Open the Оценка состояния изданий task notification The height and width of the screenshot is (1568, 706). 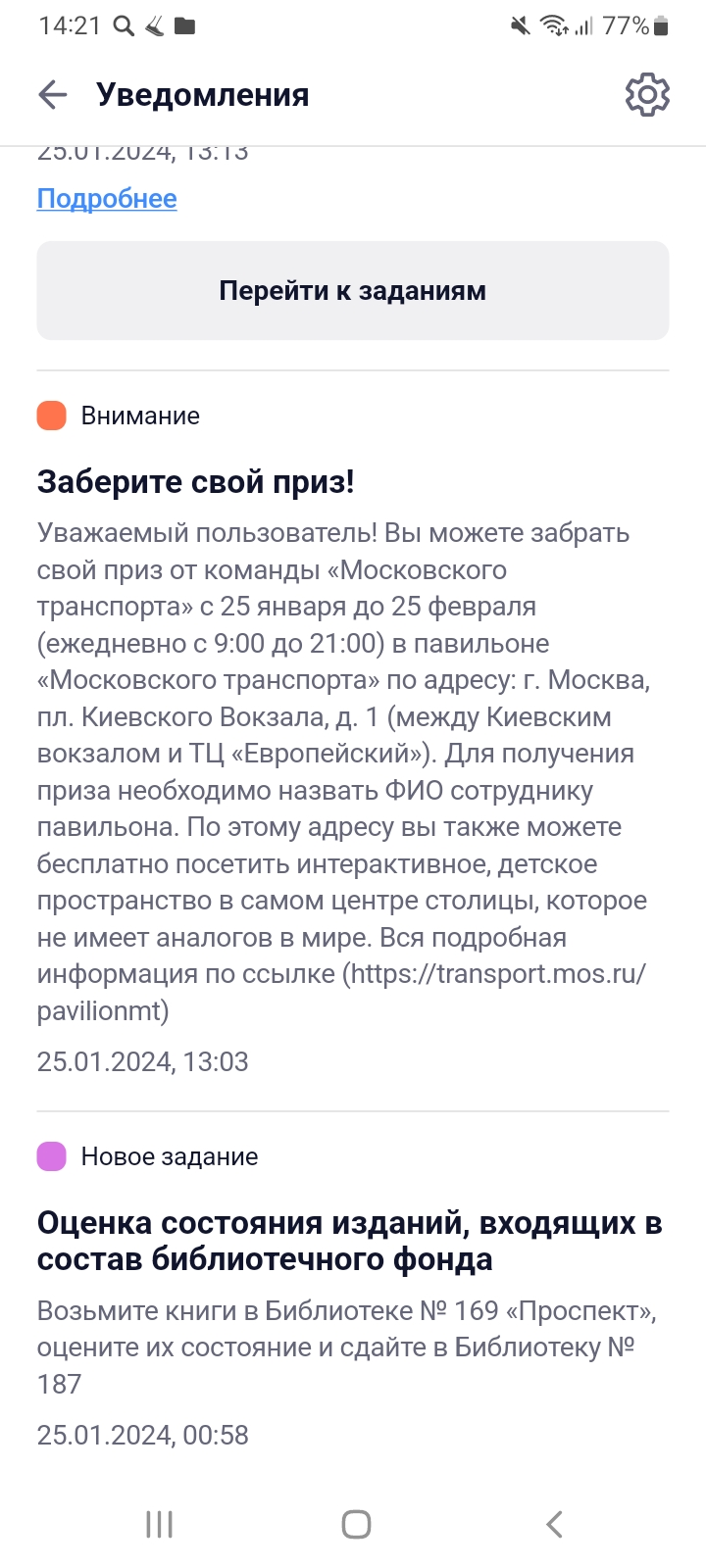coord(350,1241)
